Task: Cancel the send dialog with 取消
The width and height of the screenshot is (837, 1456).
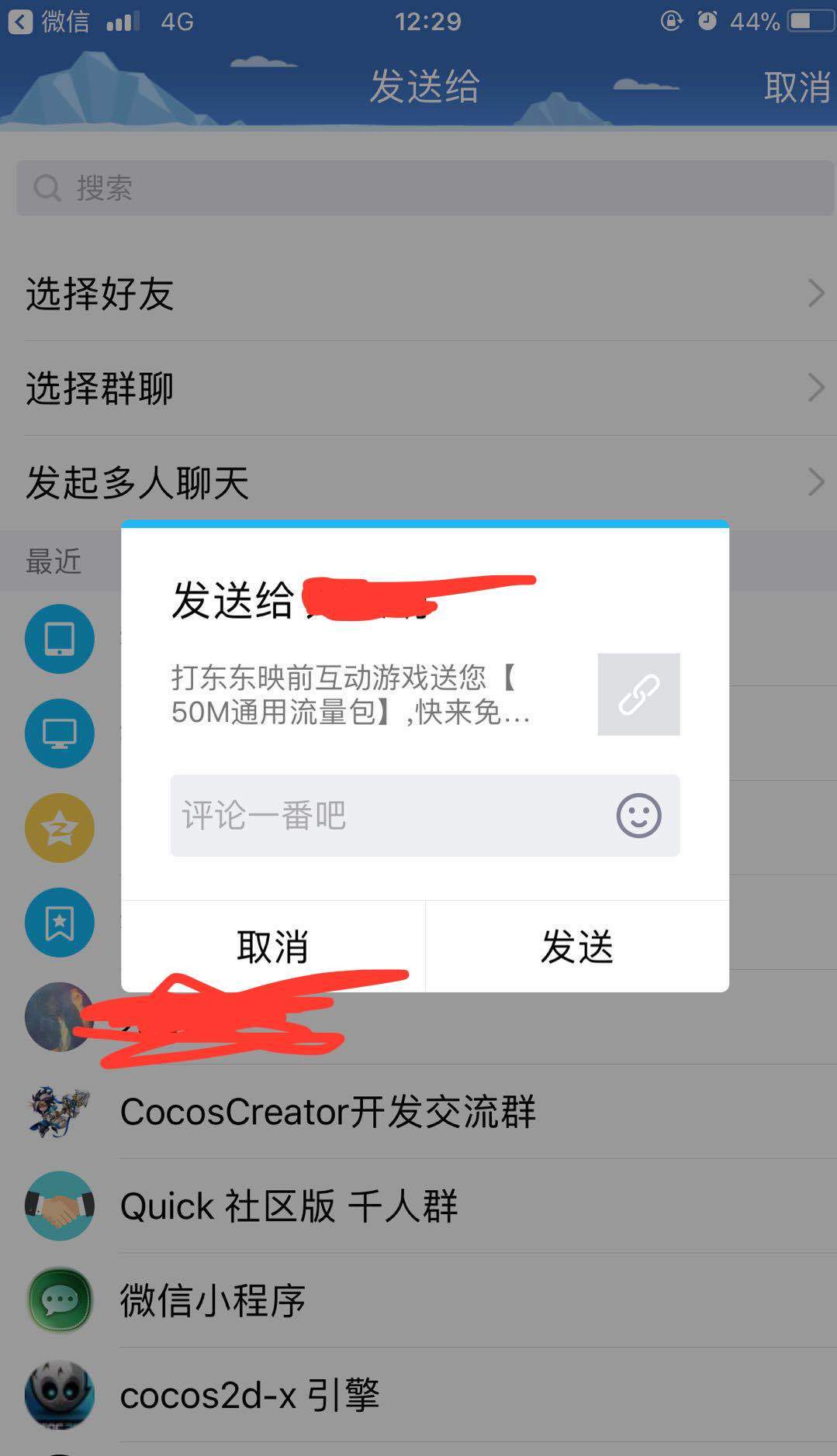Action: (272, 947)
